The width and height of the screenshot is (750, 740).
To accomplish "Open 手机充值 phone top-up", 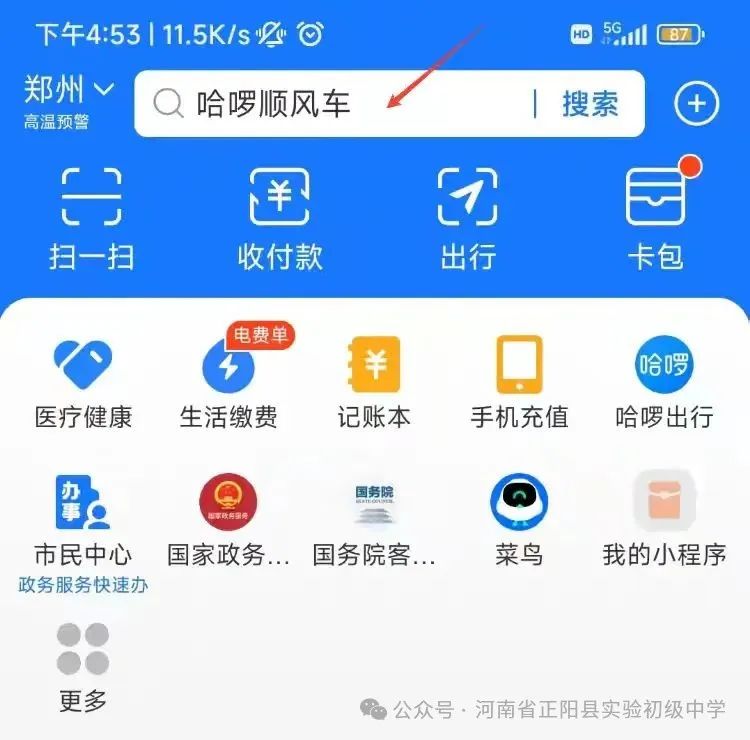I will [519, 381].
